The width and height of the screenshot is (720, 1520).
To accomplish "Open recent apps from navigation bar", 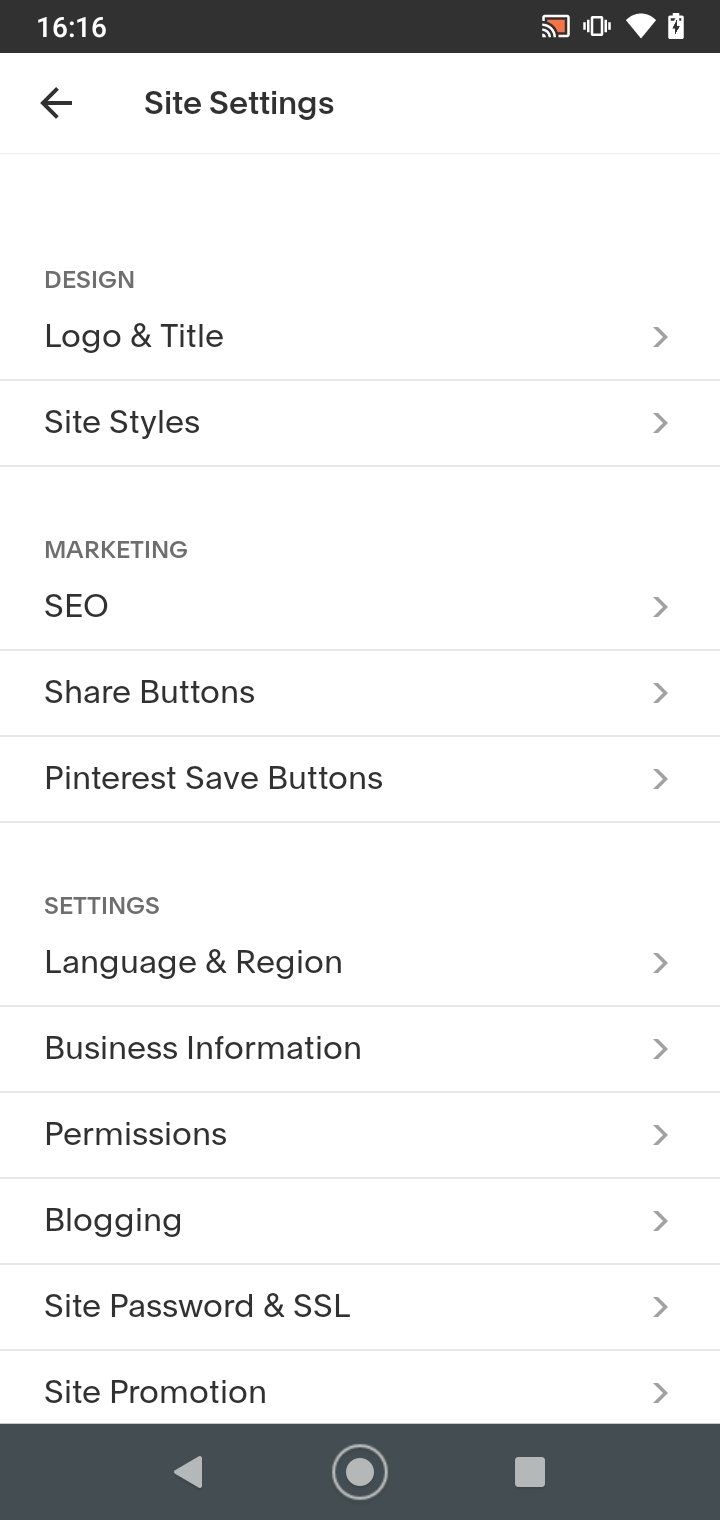I will [529, 1472].
